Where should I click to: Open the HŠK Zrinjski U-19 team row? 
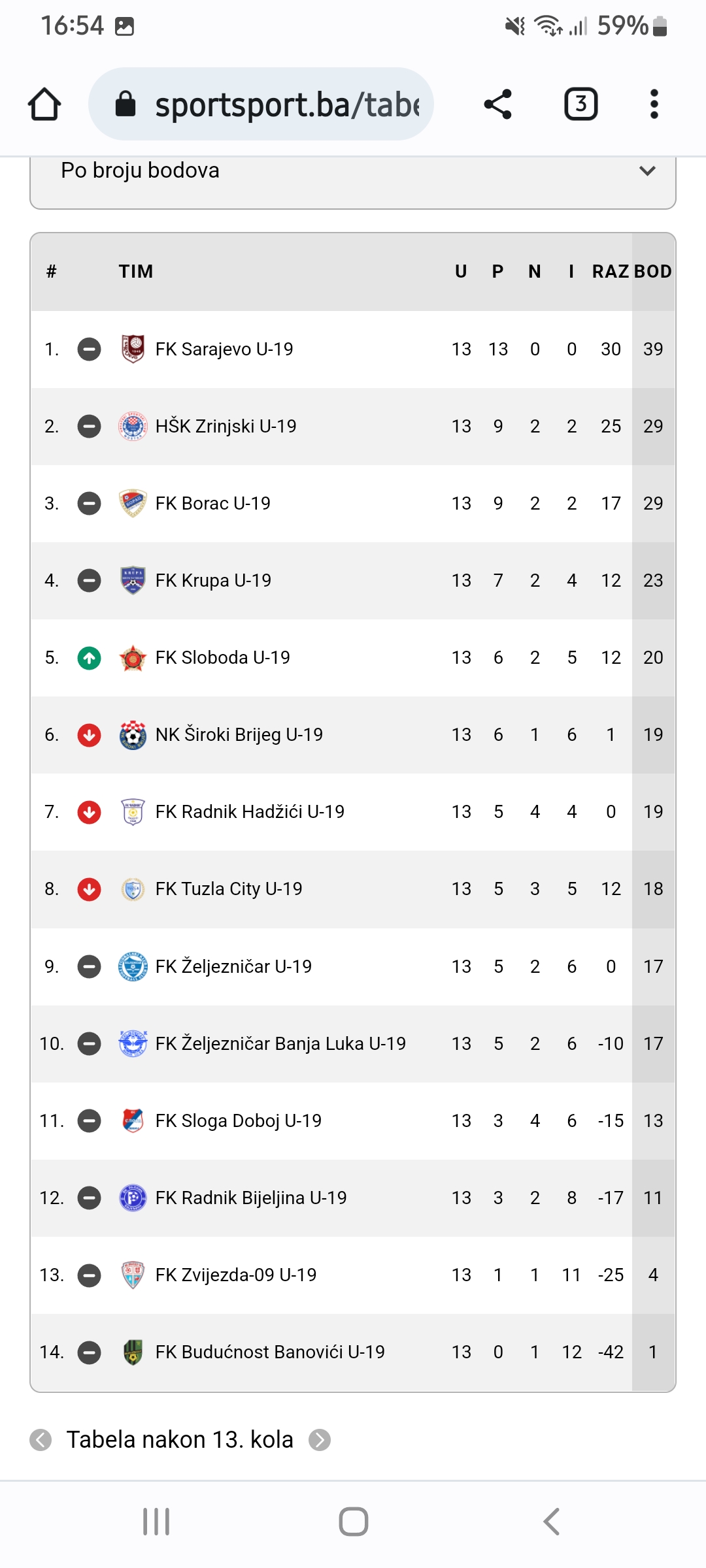(353, 427)
